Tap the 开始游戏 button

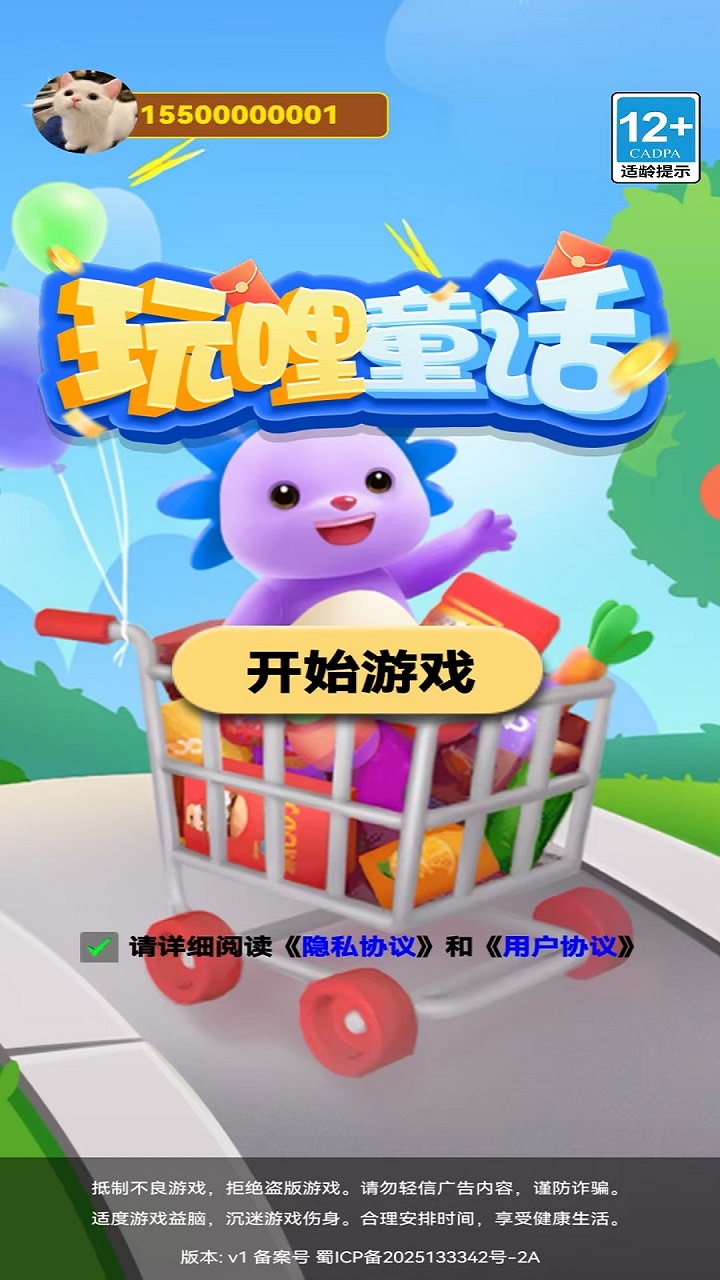tap(358, 673)
